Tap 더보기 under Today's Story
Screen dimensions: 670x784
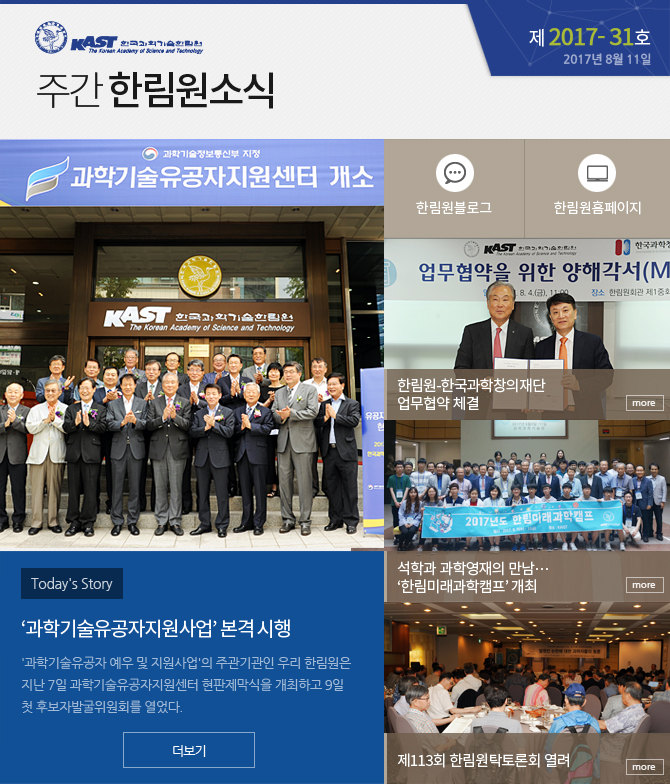189,750
